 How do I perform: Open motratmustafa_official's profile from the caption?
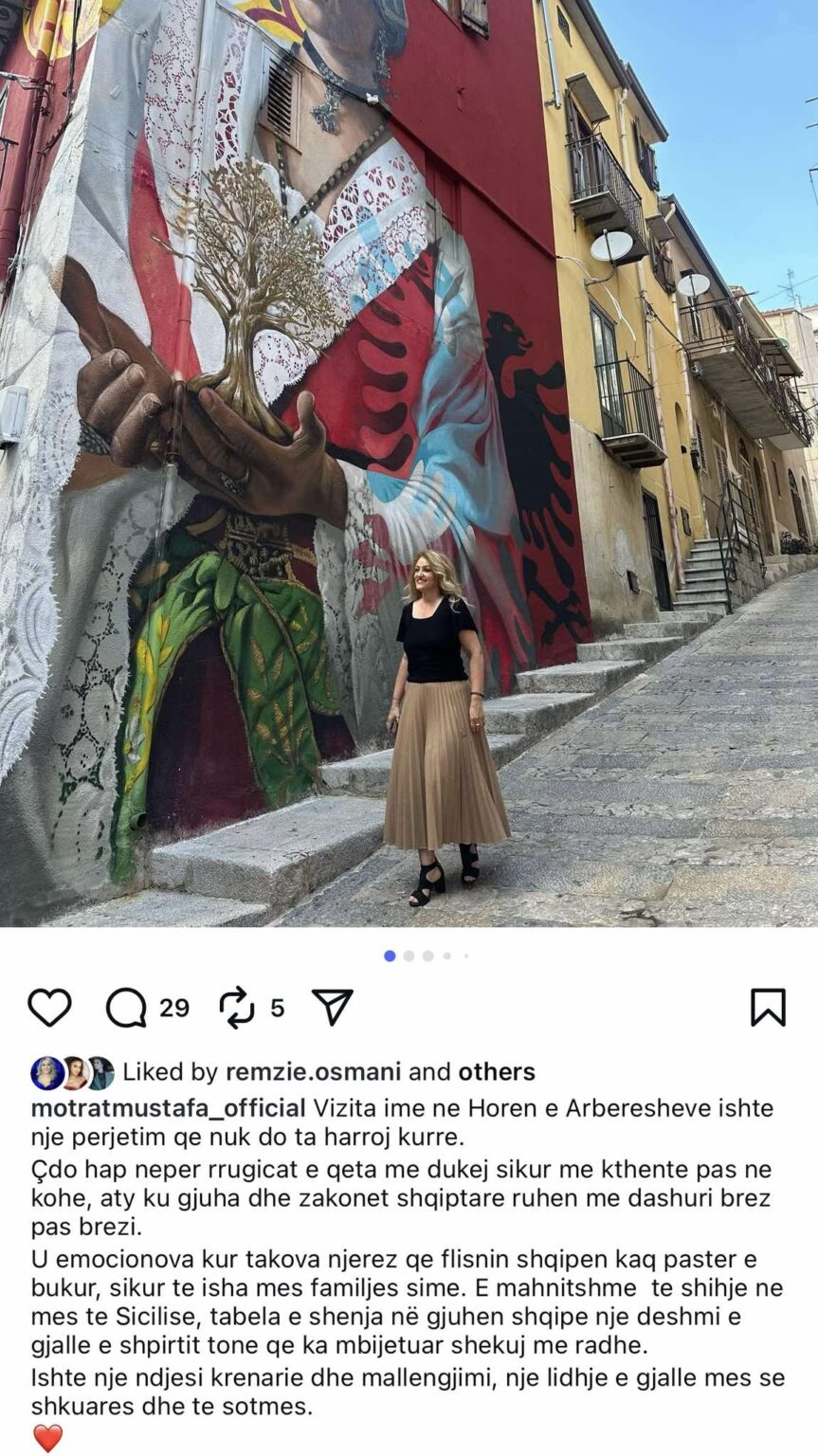pos(169,1108)
